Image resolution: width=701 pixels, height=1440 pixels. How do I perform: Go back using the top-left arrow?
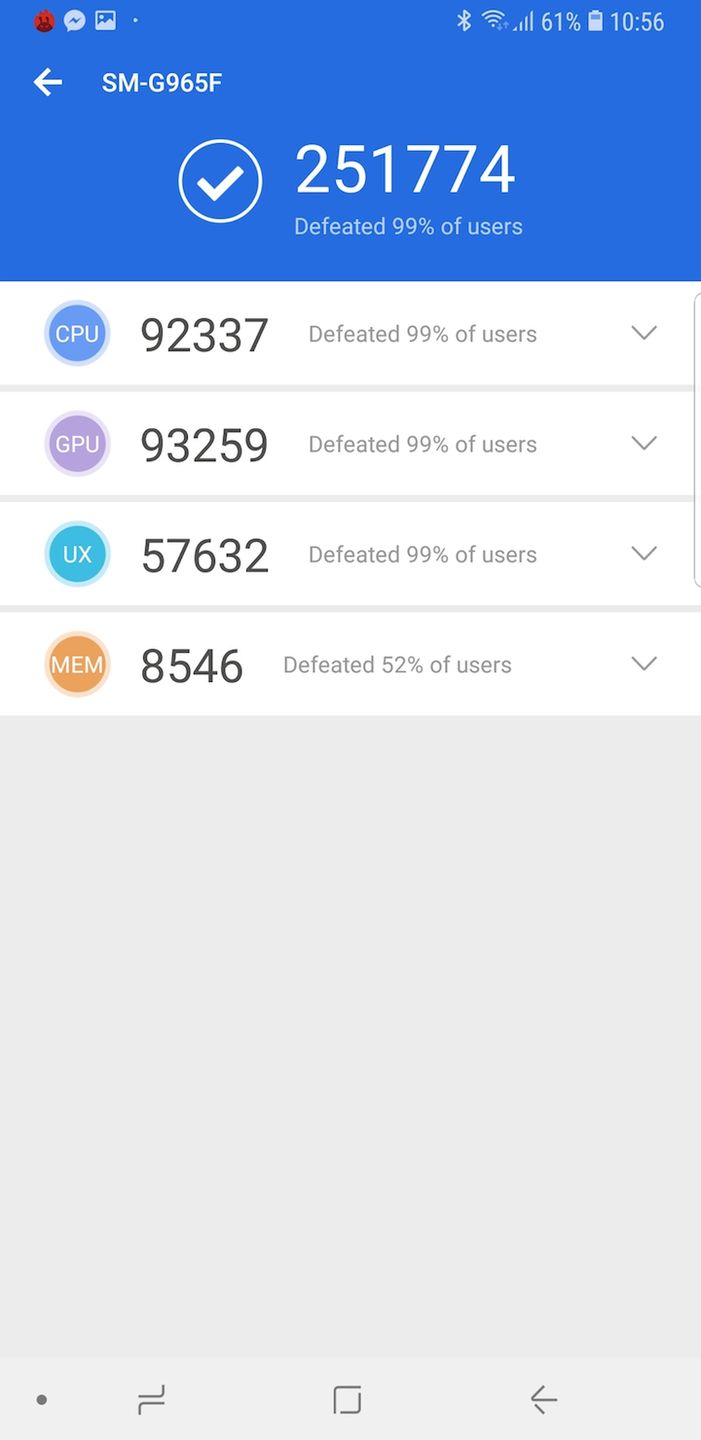(47, 83)
